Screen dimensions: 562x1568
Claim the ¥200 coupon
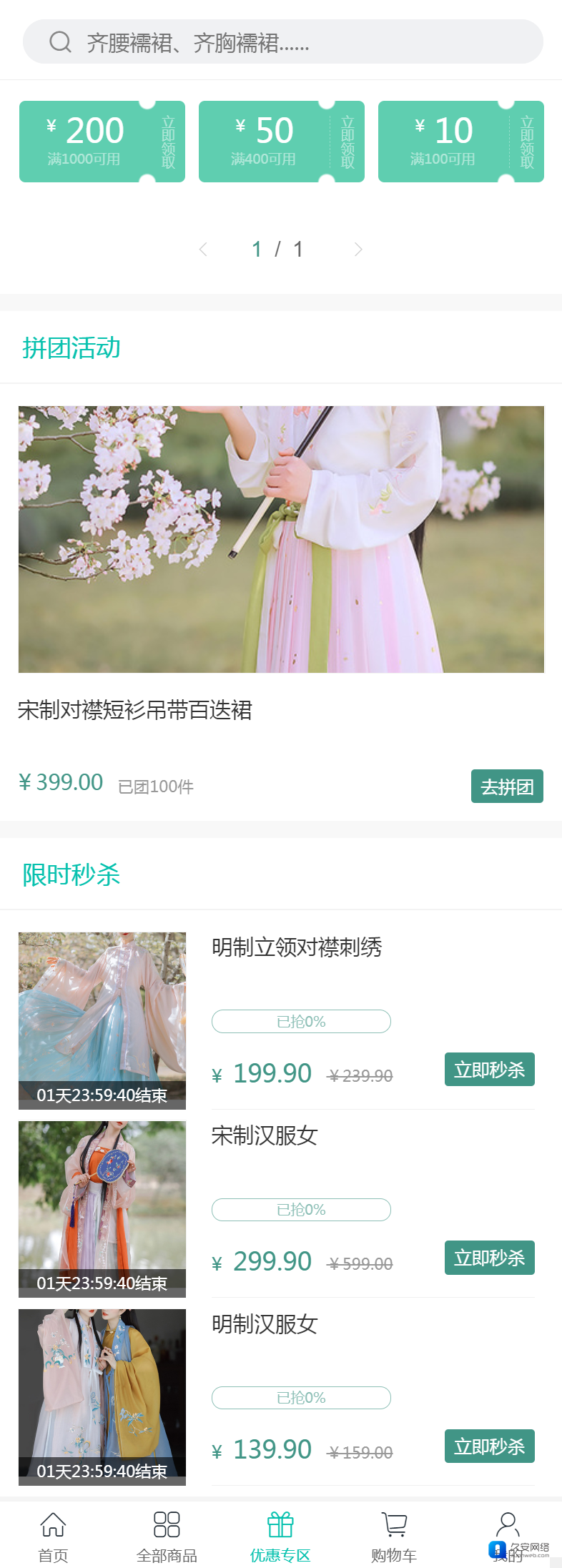[168, 142]
